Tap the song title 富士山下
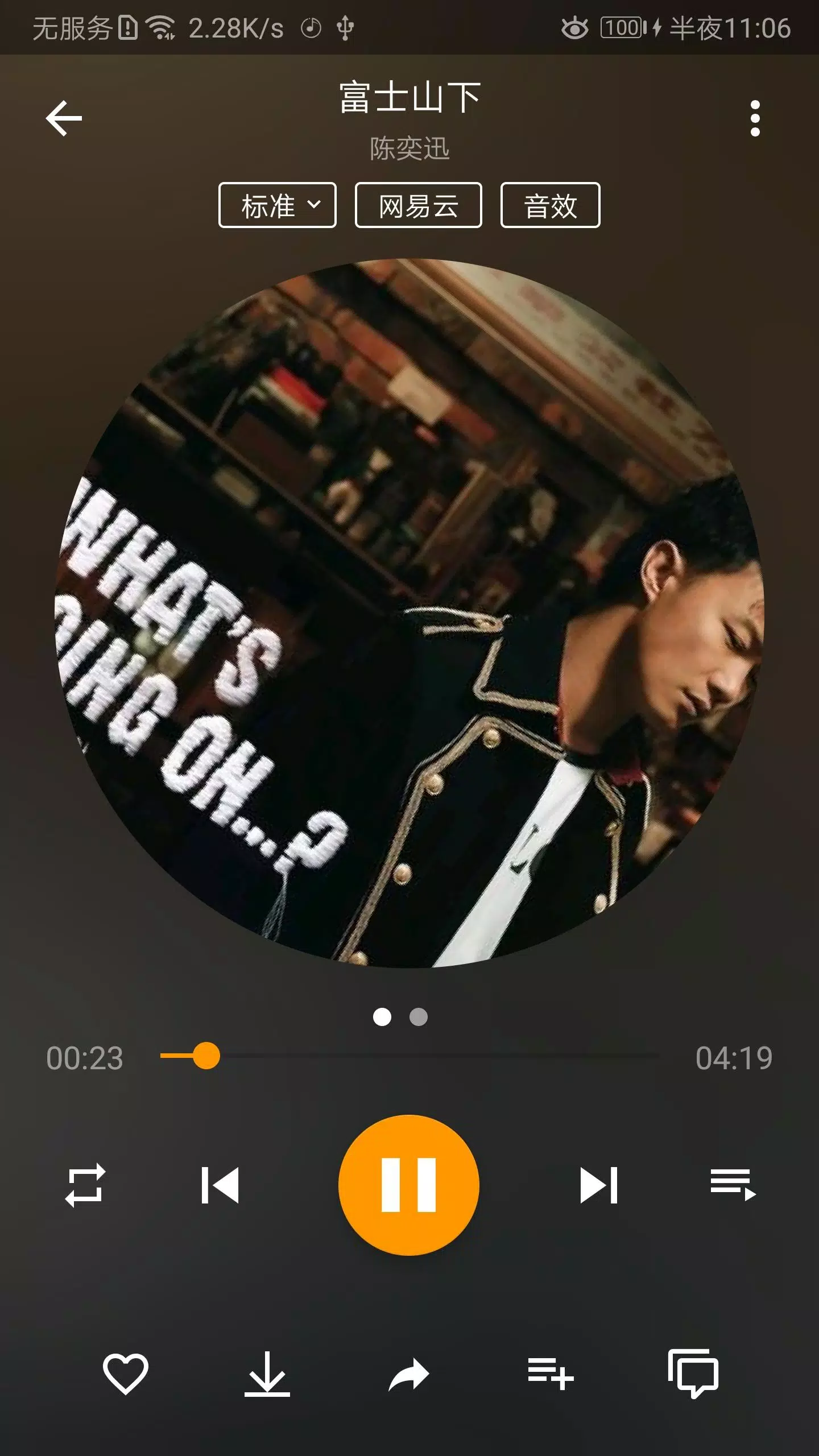This screenshot has width=819, height=1456. tap(409, 98)
